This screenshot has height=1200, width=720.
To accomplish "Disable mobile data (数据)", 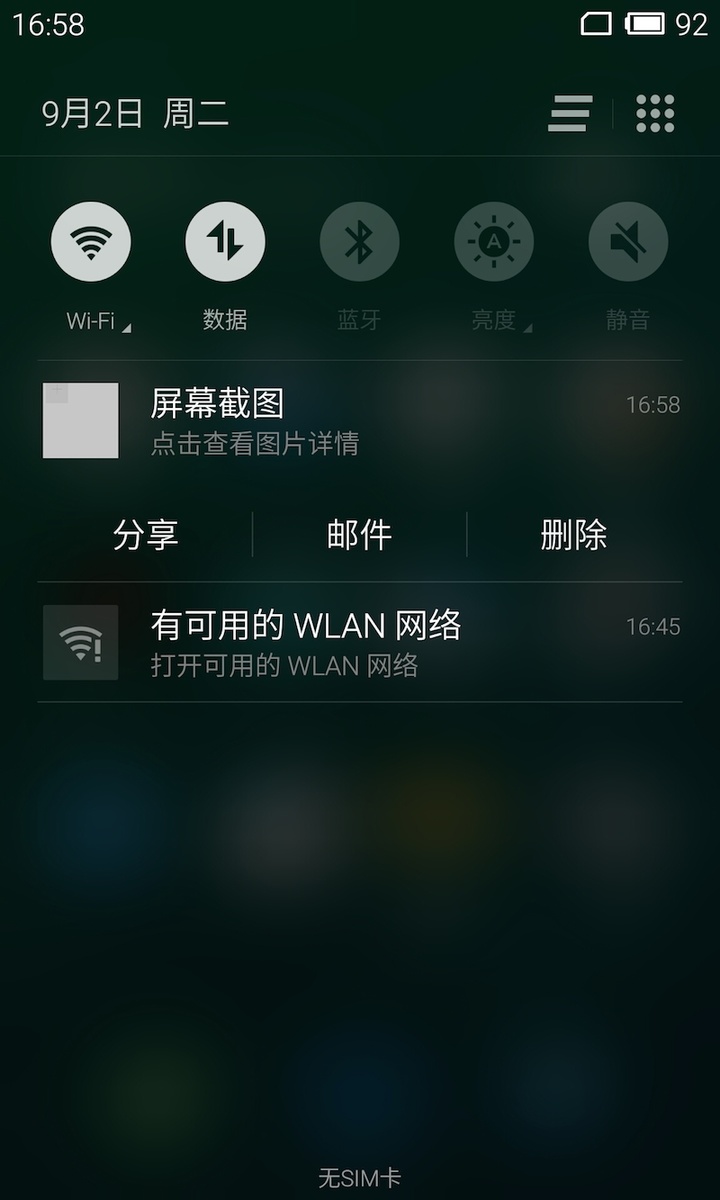I will 225,242.
